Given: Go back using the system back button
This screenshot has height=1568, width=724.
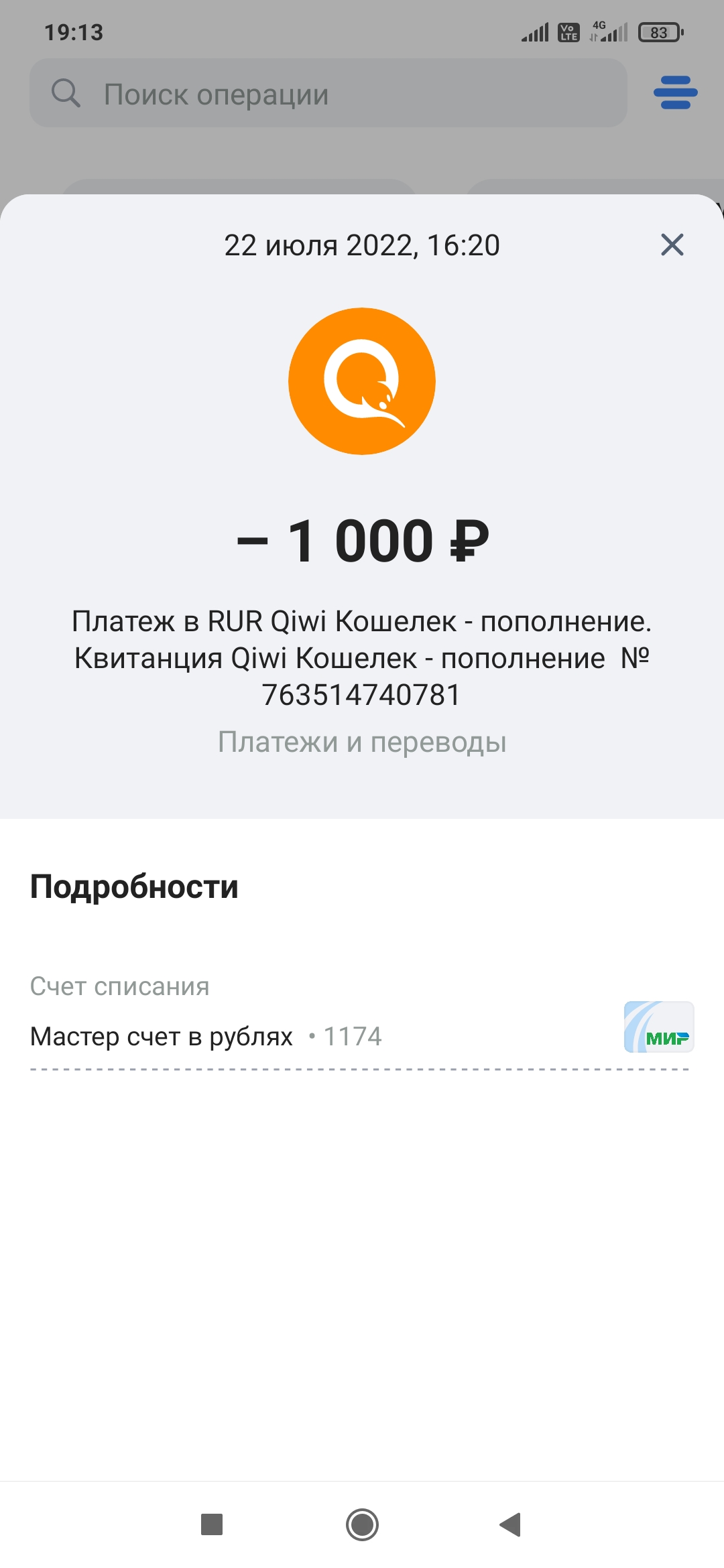Looking at the screenshot, I should [511, 1524].
